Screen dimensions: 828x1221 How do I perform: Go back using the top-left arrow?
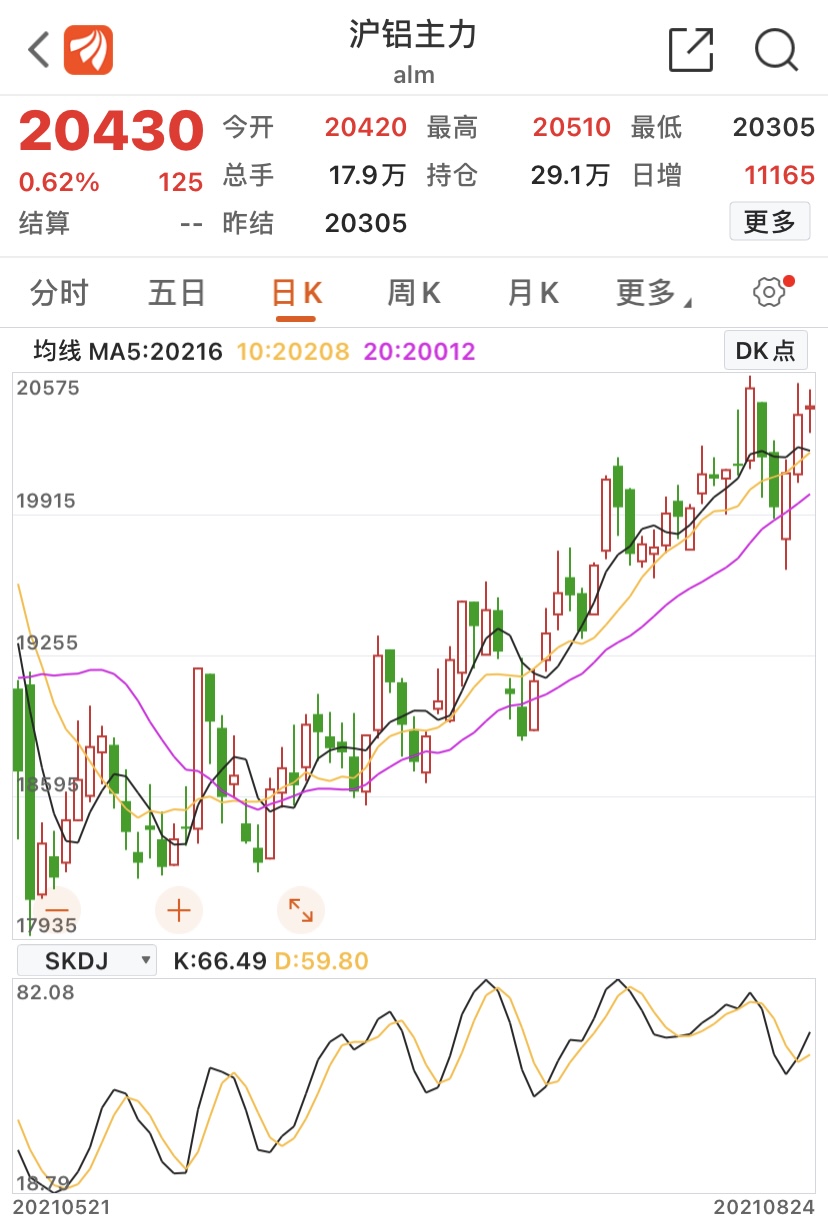[39, 49]
